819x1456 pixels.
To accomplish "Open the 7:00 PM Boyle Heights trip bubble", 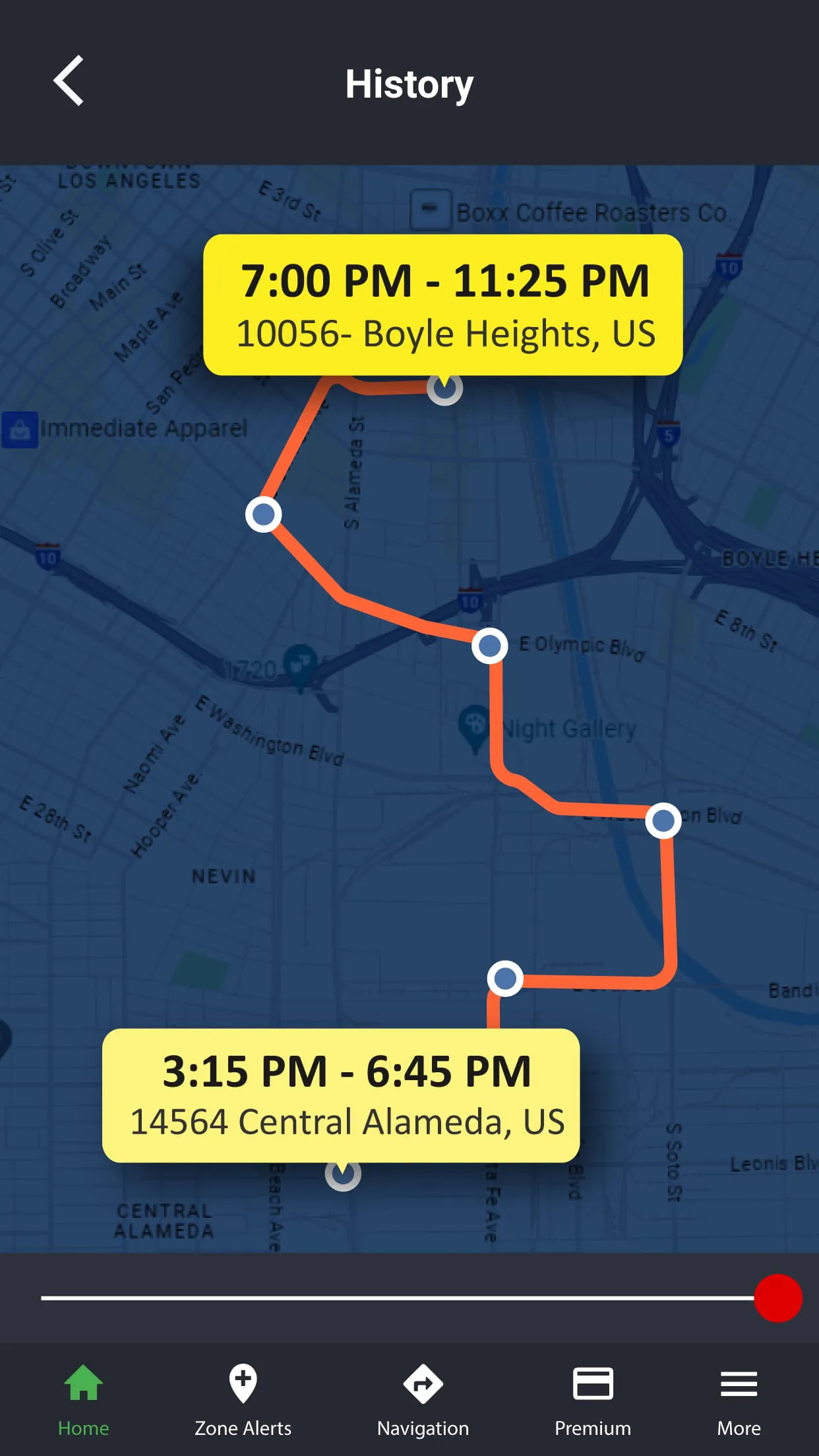I will (443, 305).
